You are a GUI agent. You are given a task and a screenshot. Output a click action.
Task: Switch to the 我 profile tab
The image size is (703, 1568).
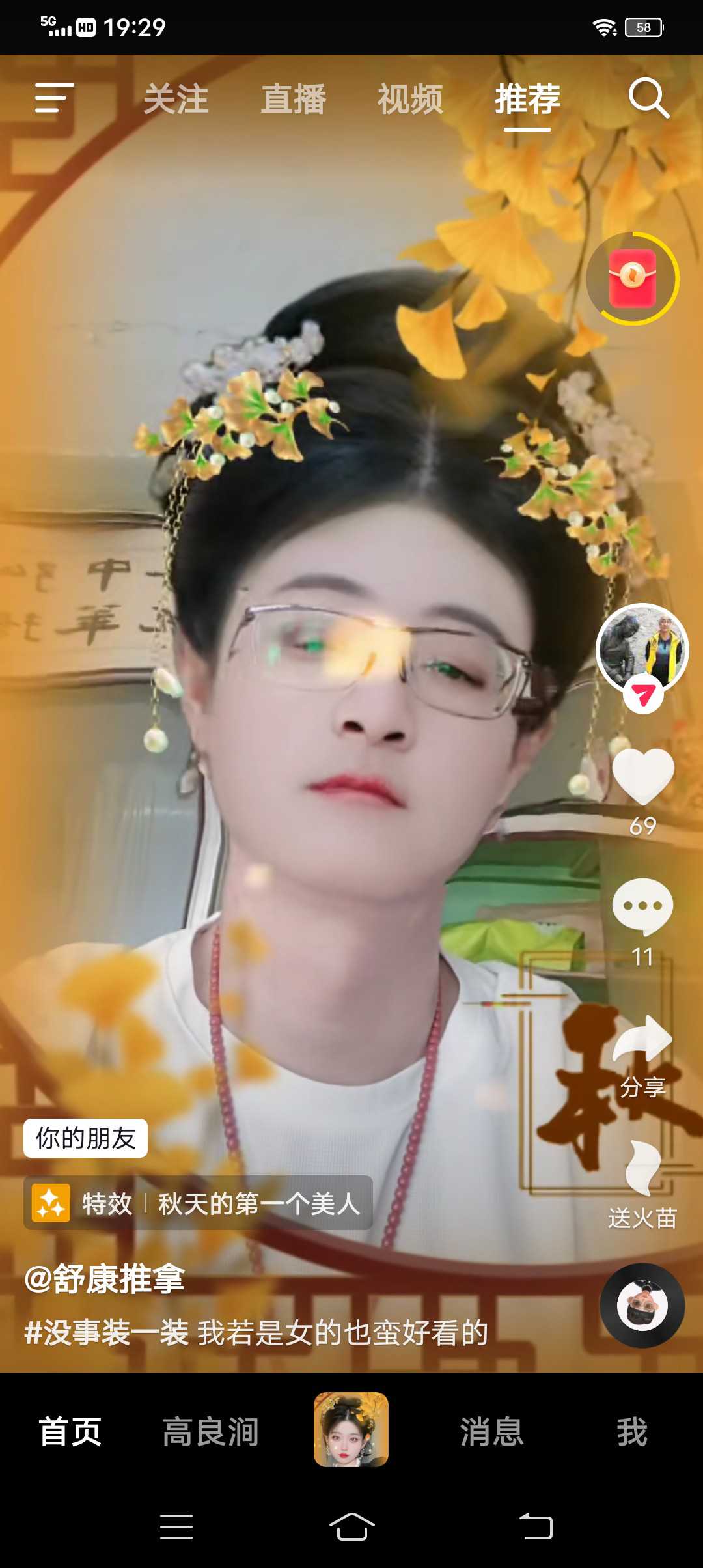tap(632, 1432)
